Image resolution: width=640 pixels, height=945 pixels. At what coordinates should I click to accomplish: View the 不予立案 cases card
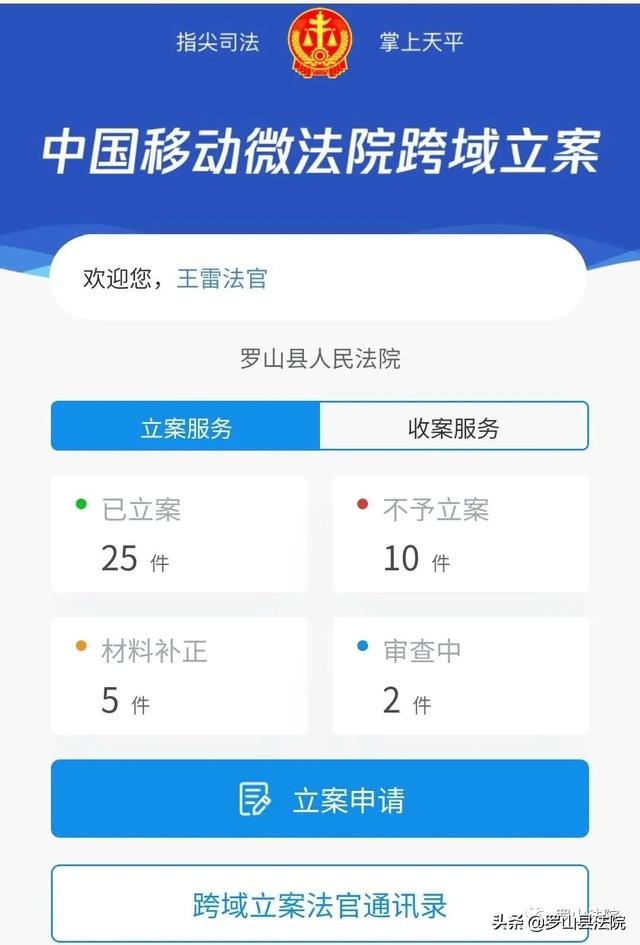coord(460,534)
